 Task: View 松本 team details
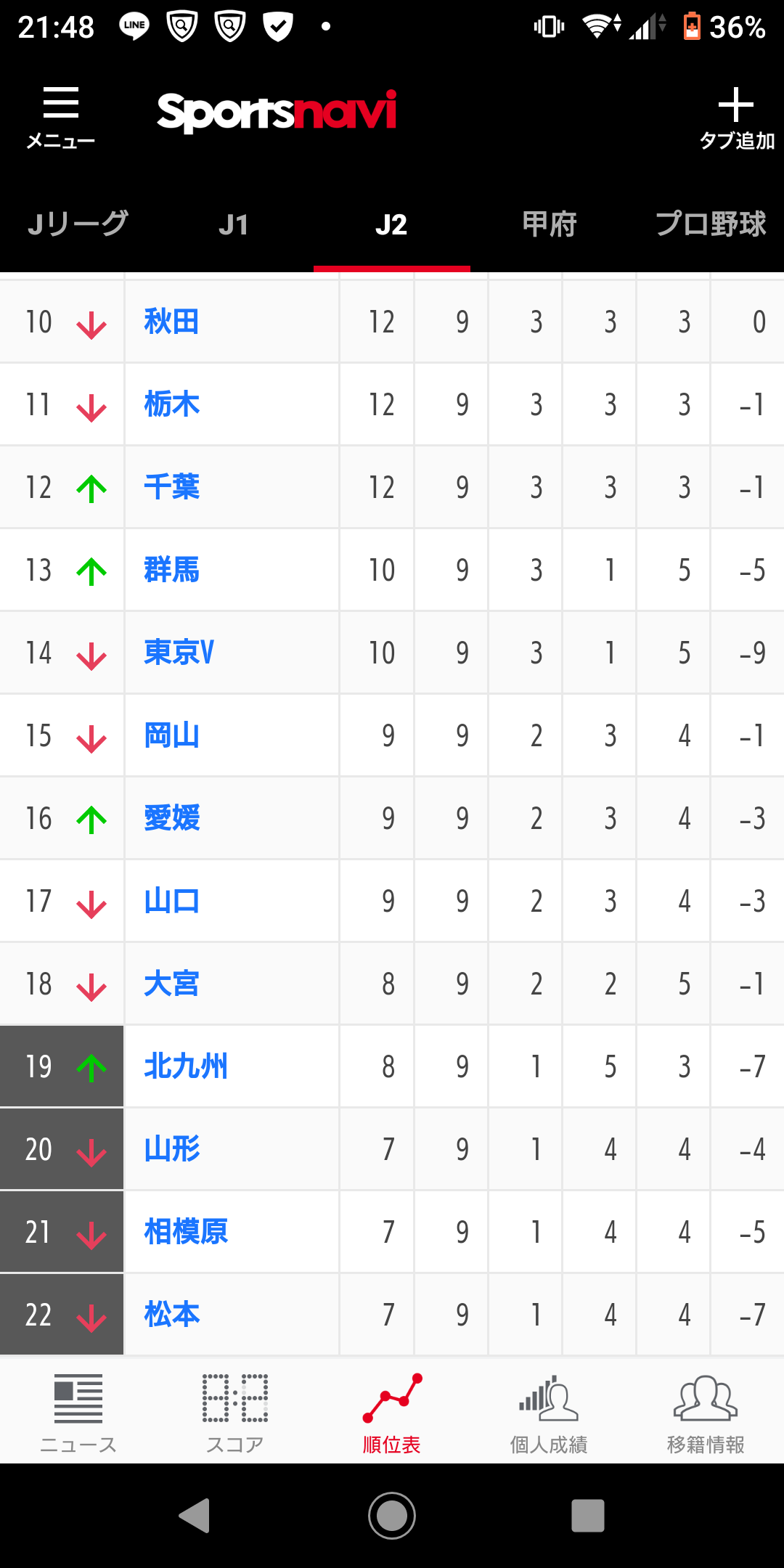pyautogui.click(x=172, y=1315)
